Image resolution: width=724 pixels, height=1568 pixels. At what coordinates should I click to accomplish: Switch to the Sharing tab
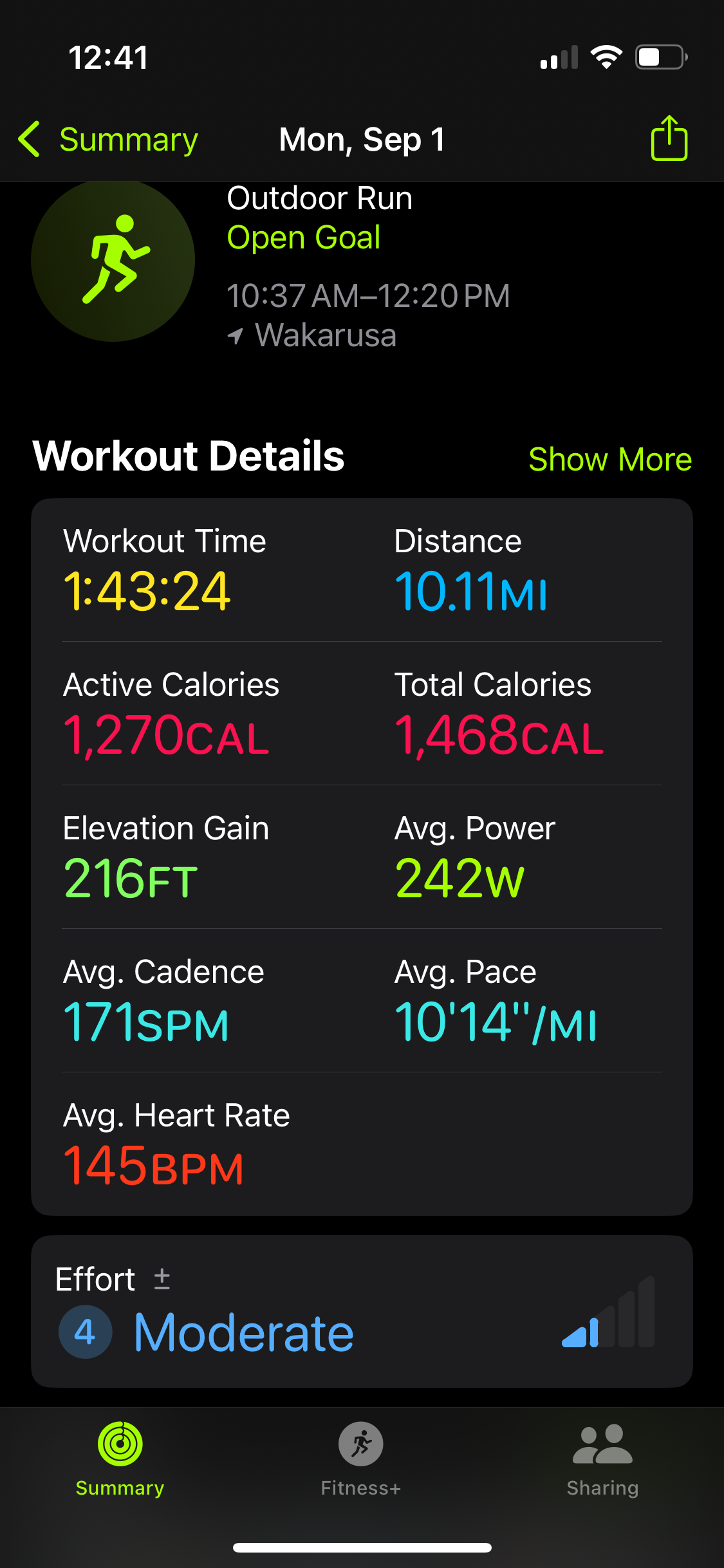click(x=602, y=1459)
